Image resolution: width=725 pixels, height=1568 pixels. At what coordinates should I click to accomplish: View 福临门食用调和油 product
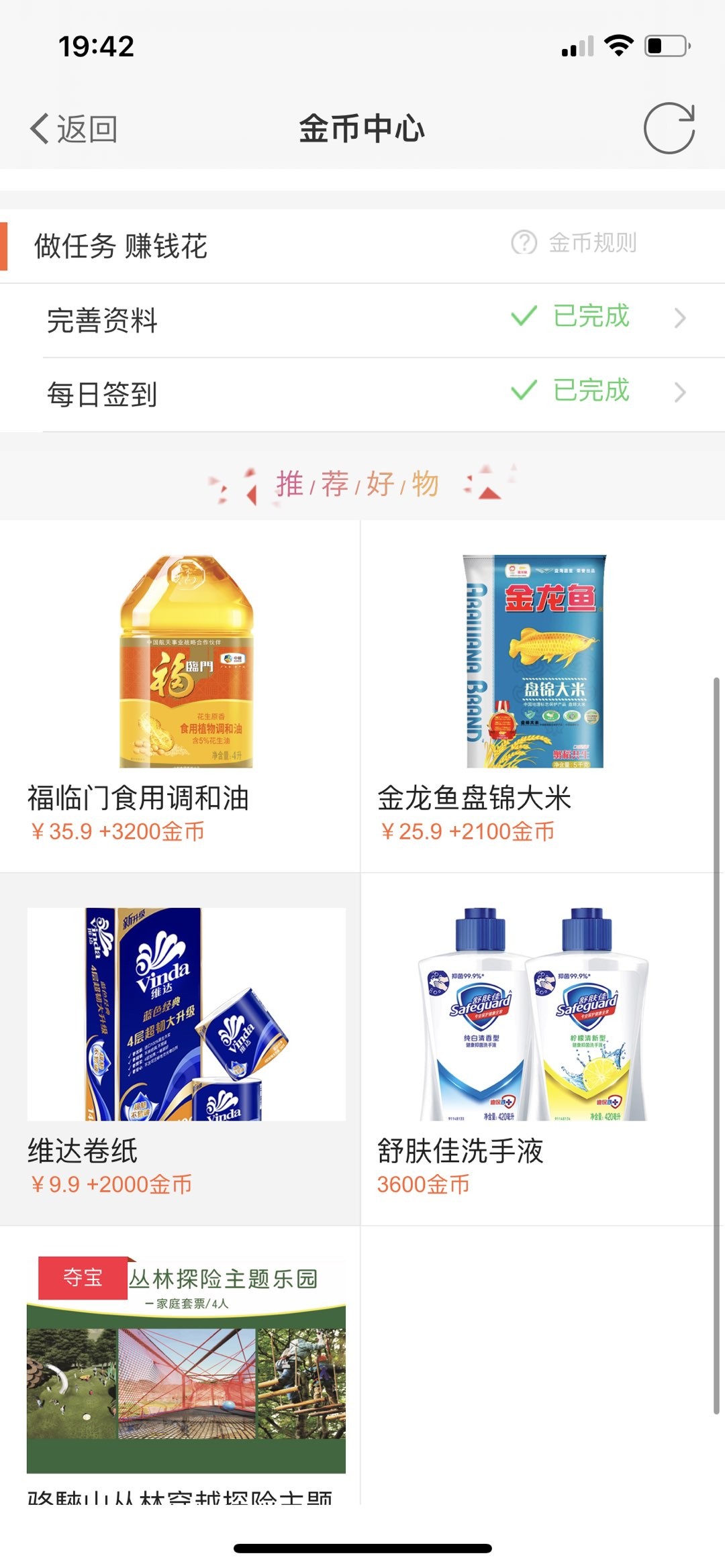click(180, 694)
